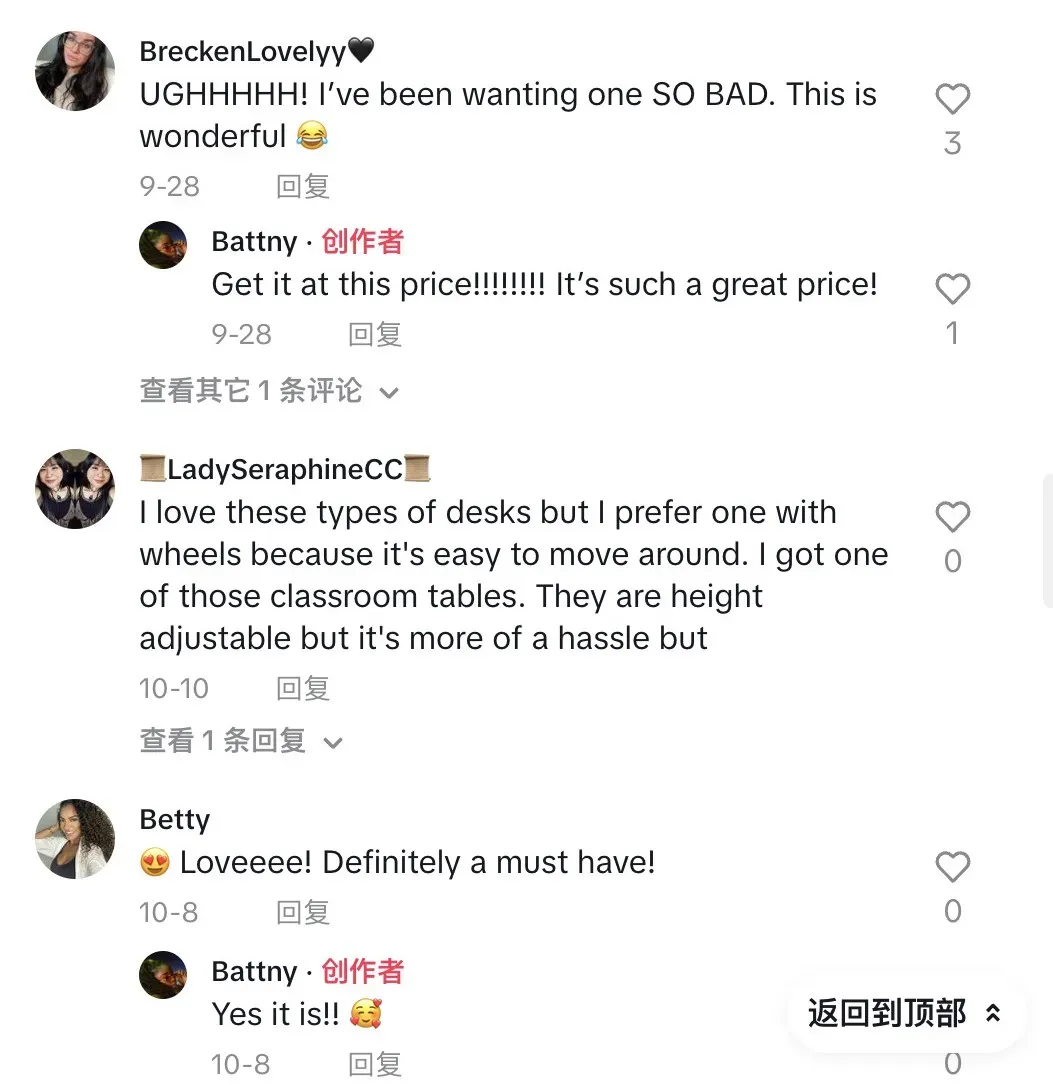Open LadySeraphineCC's profile avatar
The image size is (1053, 1089).
pyautogui.click(x=75, y=489)
